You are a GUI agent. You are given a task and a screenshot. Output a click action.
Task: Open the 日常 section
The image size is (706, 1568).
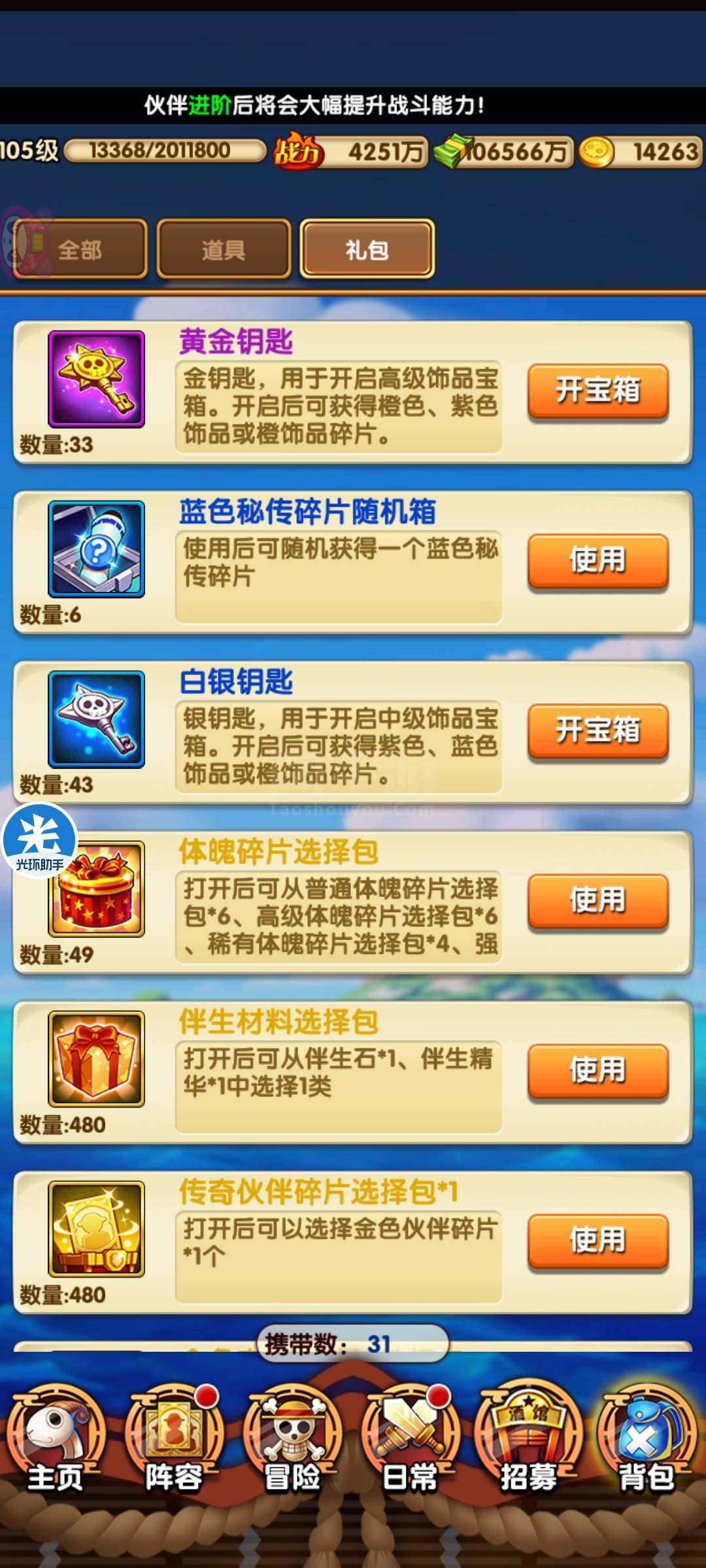(x=411, y=1439)
